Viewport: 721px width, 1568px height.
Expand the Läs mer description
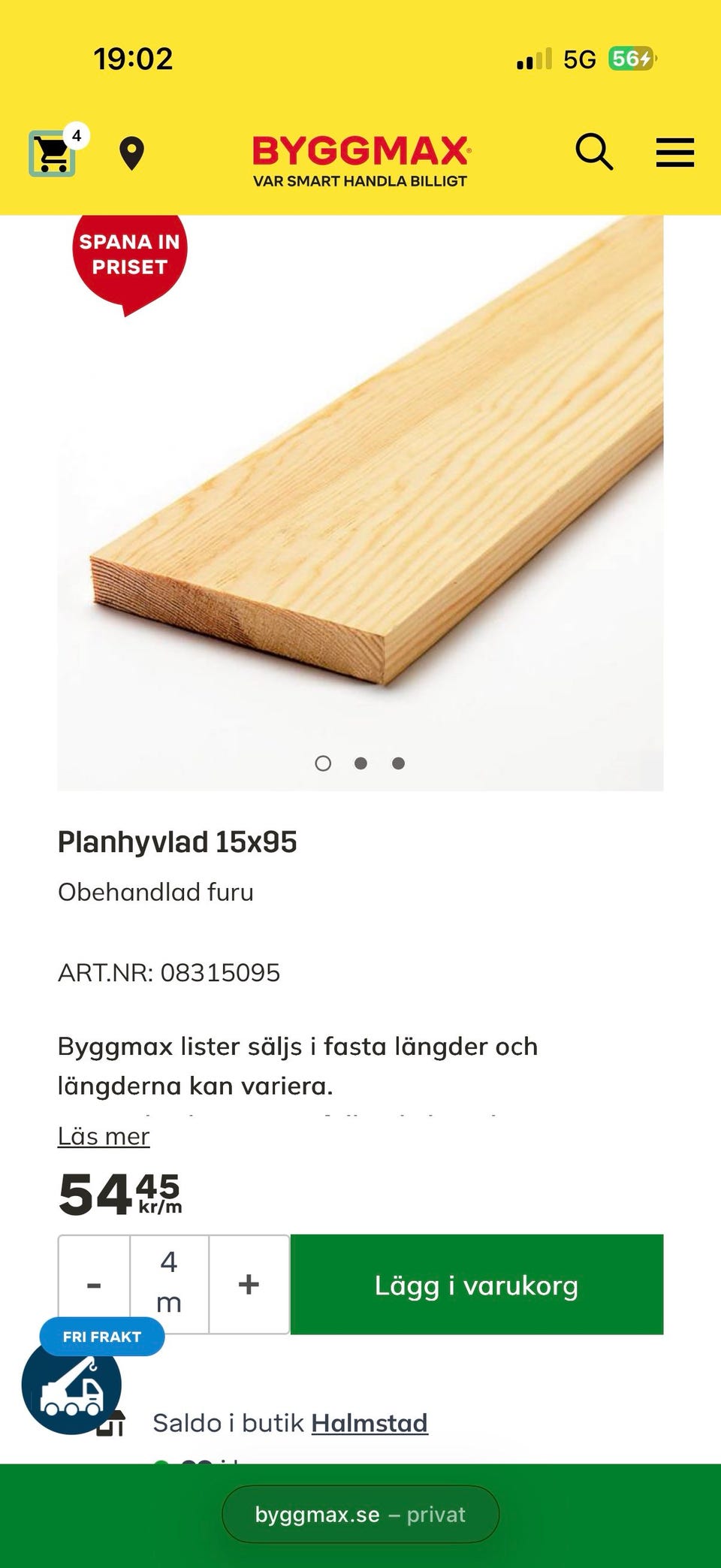(103, 1136)
